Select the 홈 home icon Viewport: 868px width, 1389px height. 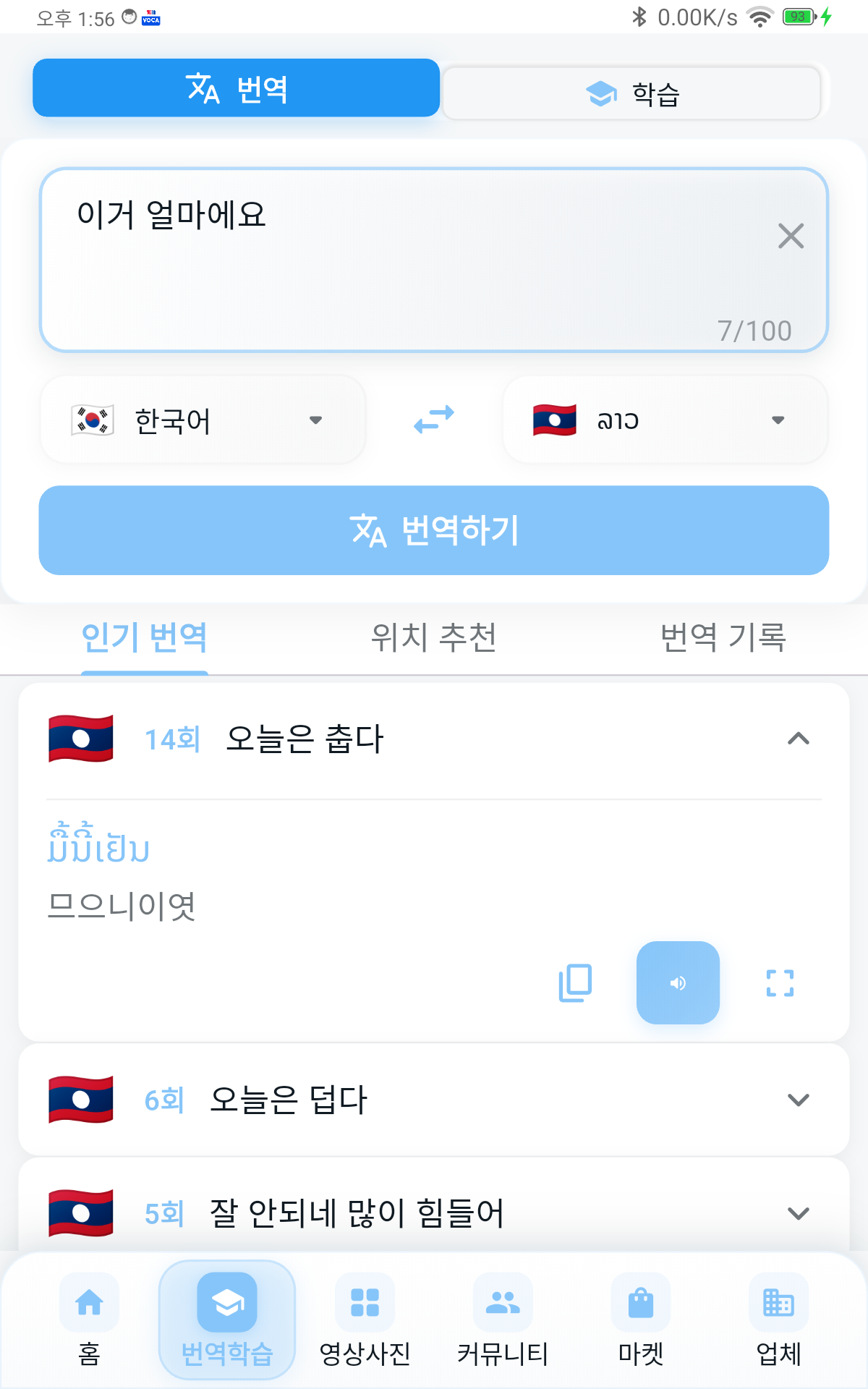pyautogui.click(x=90, y=1318)
